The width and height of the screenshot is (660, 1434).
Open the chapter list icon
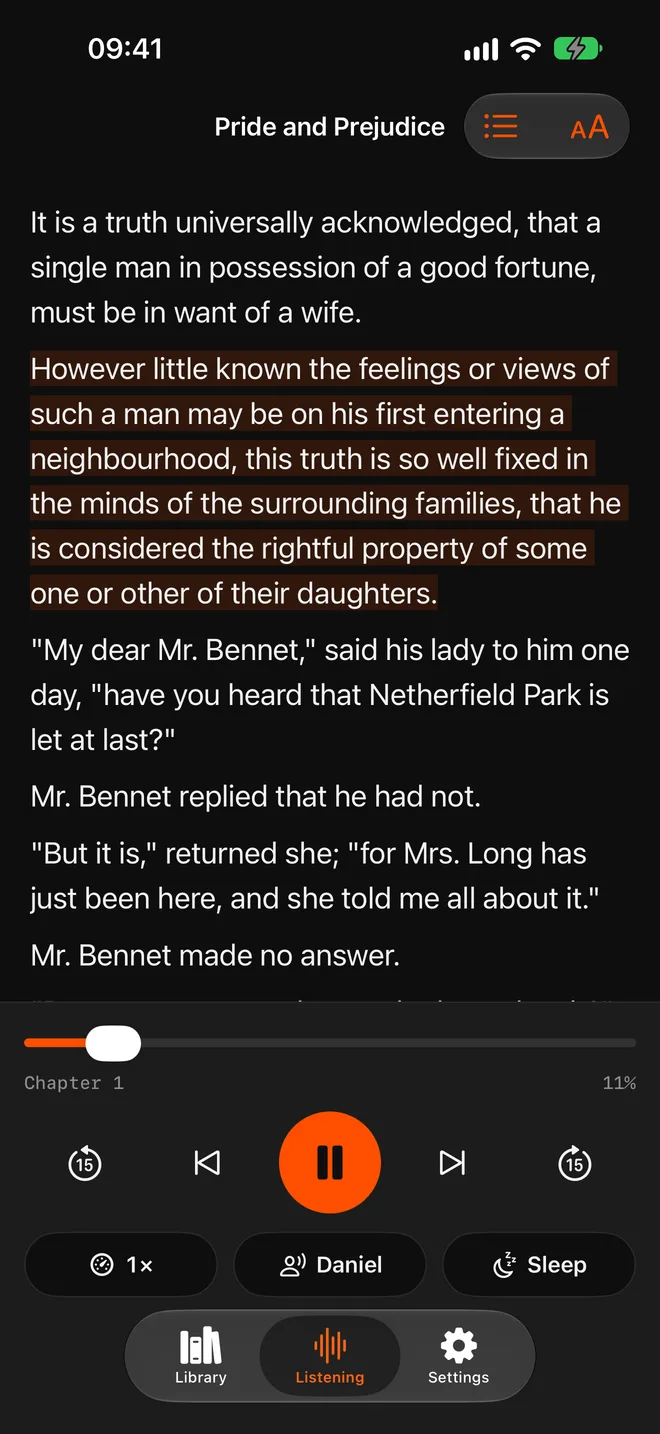coord(500,127)
